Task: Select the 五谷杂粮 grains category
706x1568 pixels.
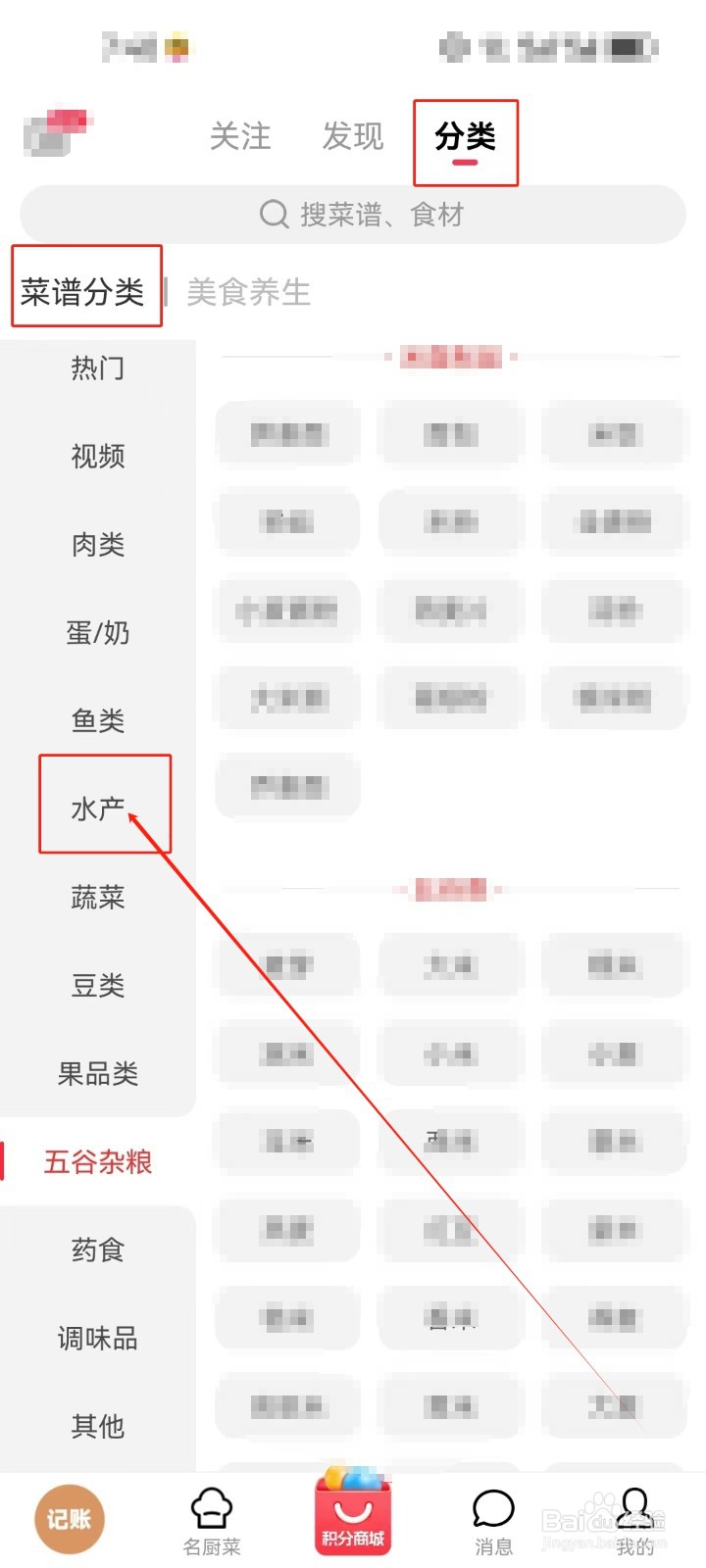Action: click(97, 1161)
